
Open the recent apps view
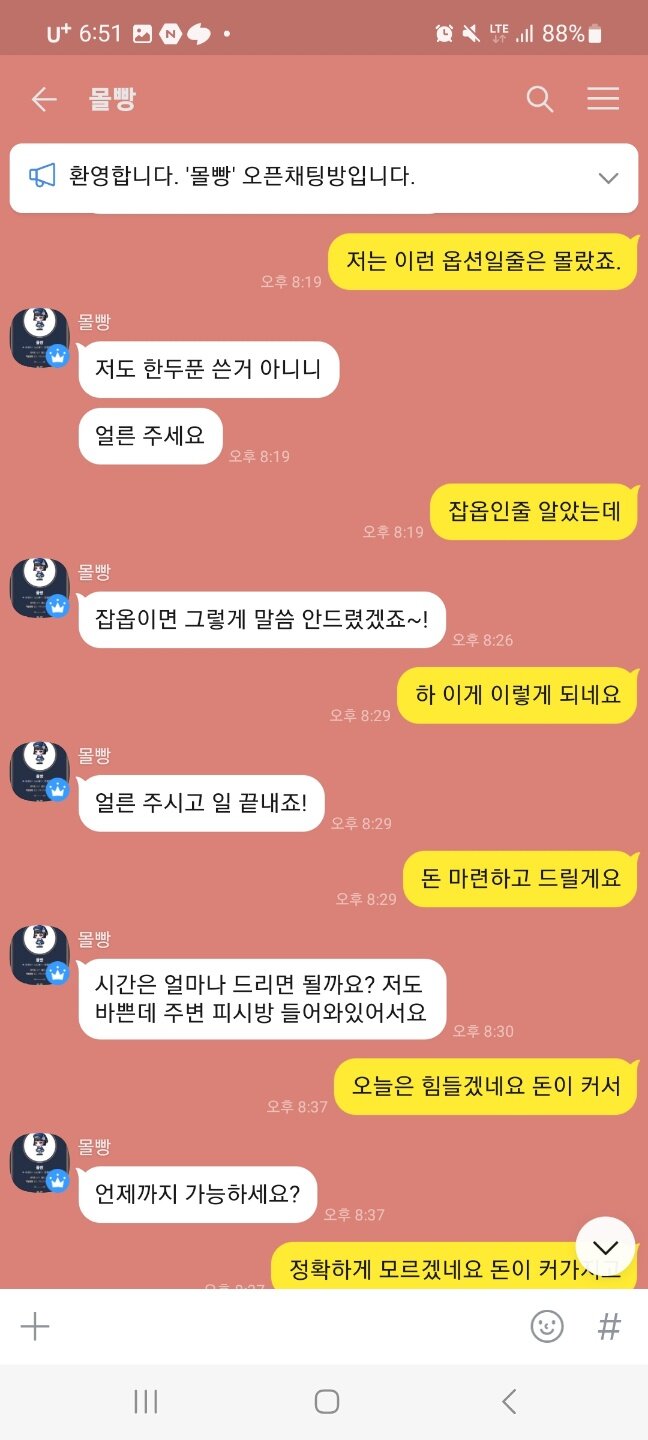coord(146,1402)
